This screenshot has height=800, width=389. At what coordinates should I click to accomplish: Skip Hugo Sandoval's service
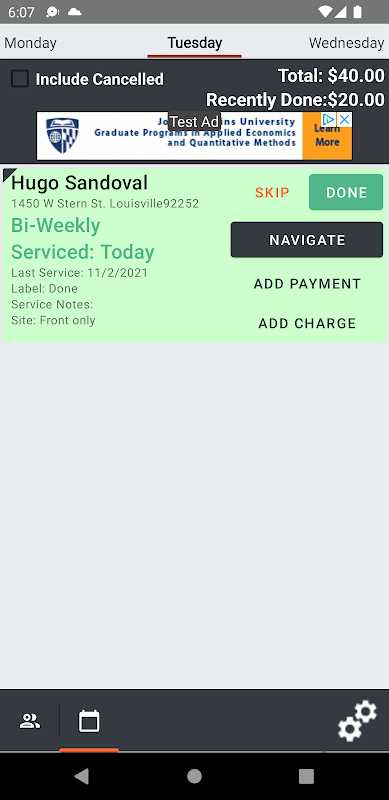(272, 192)
